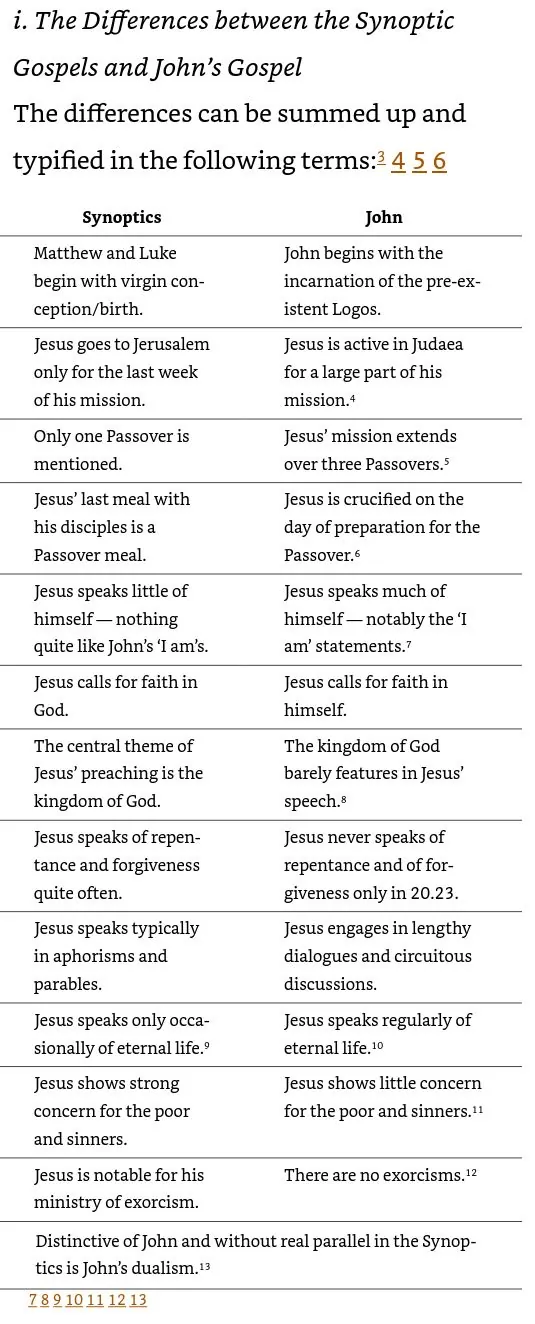This screenshot has height=1324, width=535.
Task: Follow footnote 9 link below the table
Action: (57, 1300)
